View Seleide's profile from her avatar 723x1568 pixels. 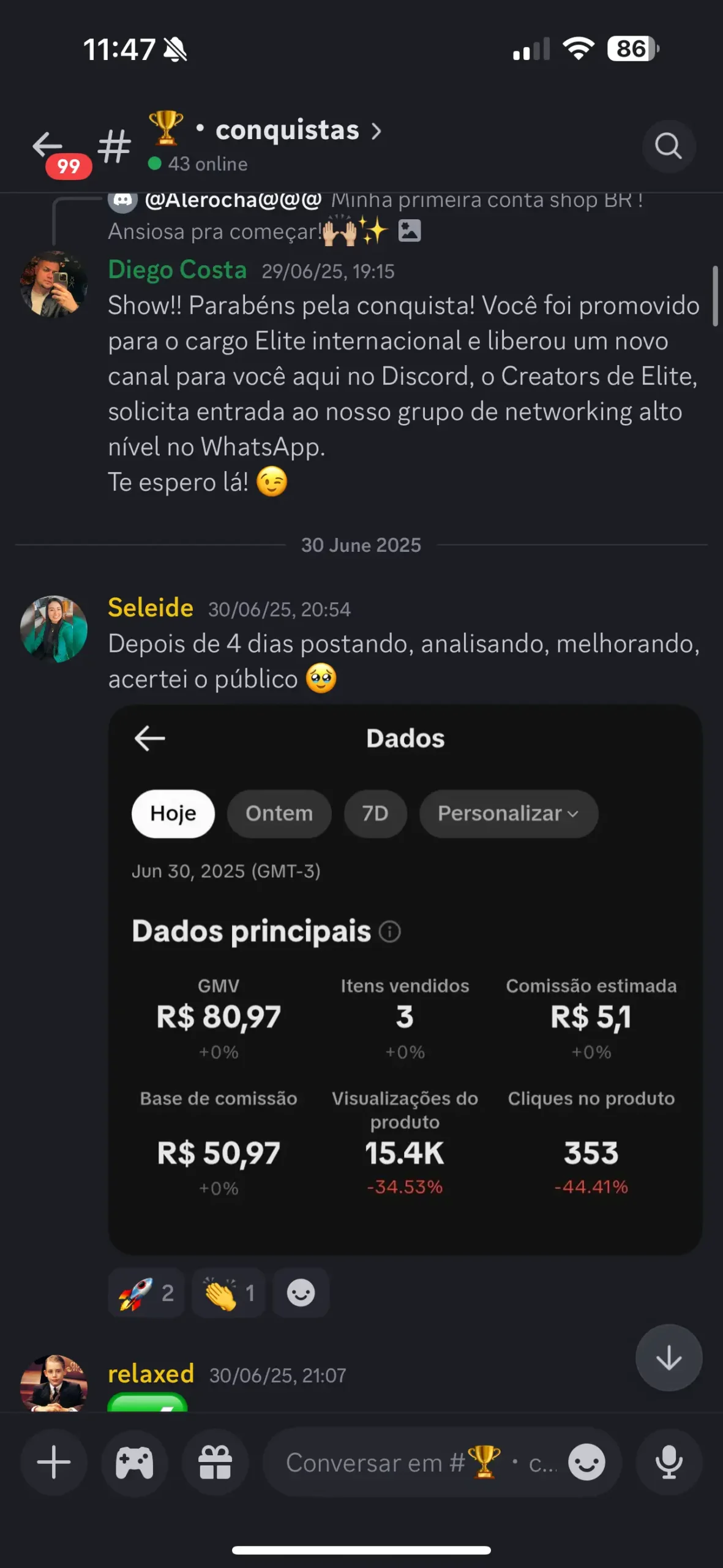[x=54, y=629]
